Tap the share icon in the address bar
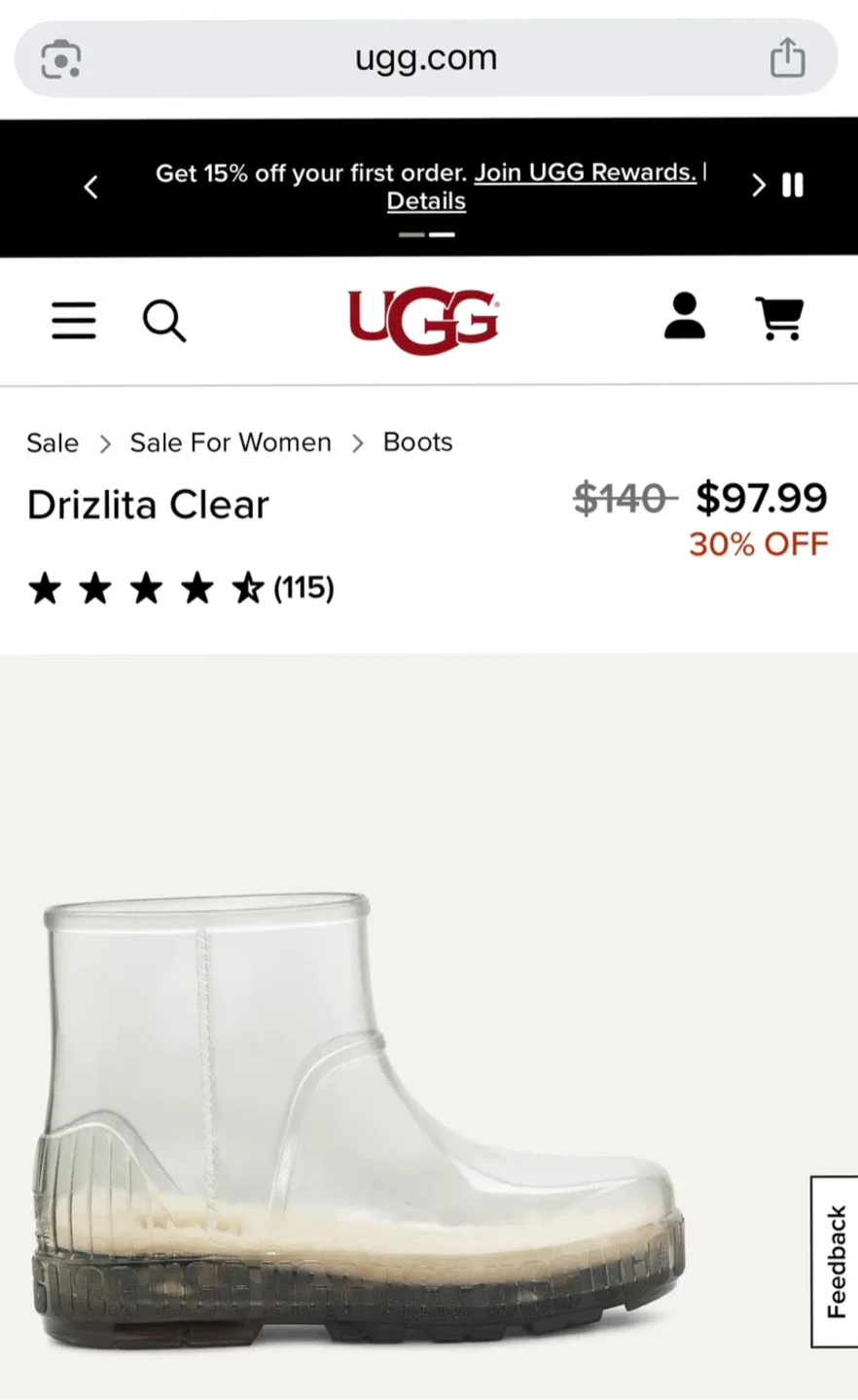858x1400 pixels. pos(787,58)
